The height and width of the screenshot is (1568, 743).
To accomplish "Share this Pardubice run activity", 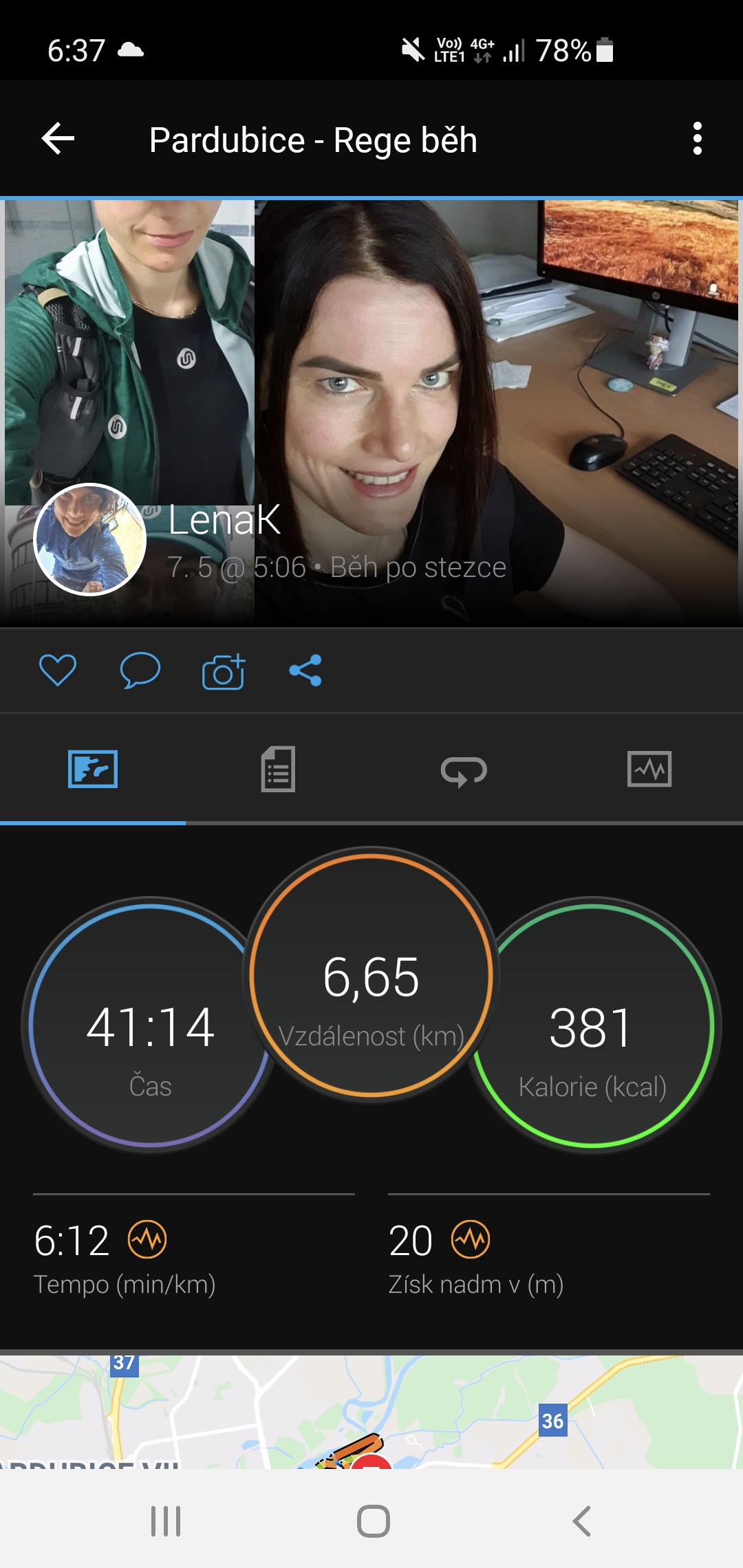I will (305, 670).
